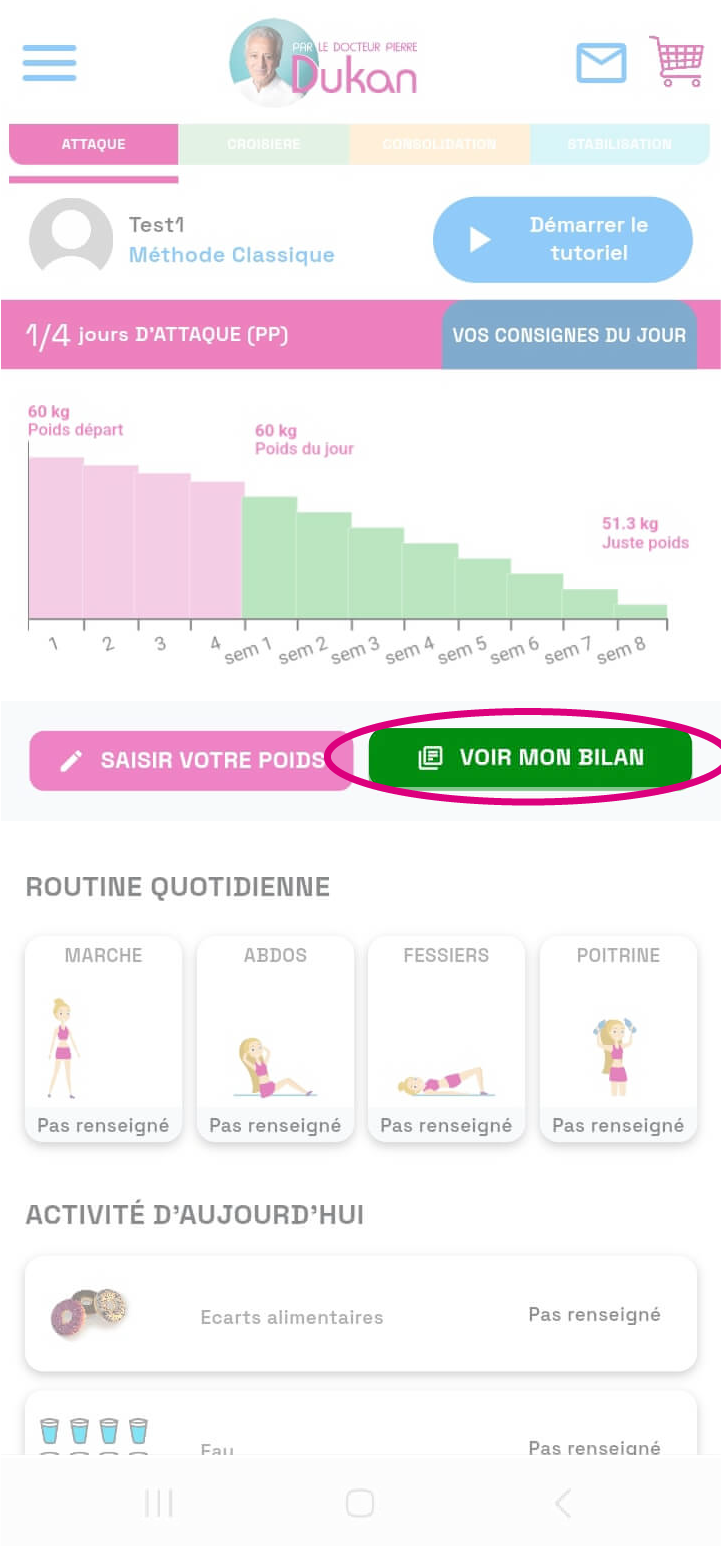Open the Poitrine routine card
721x1546 pixels.
coord(618,1038)
